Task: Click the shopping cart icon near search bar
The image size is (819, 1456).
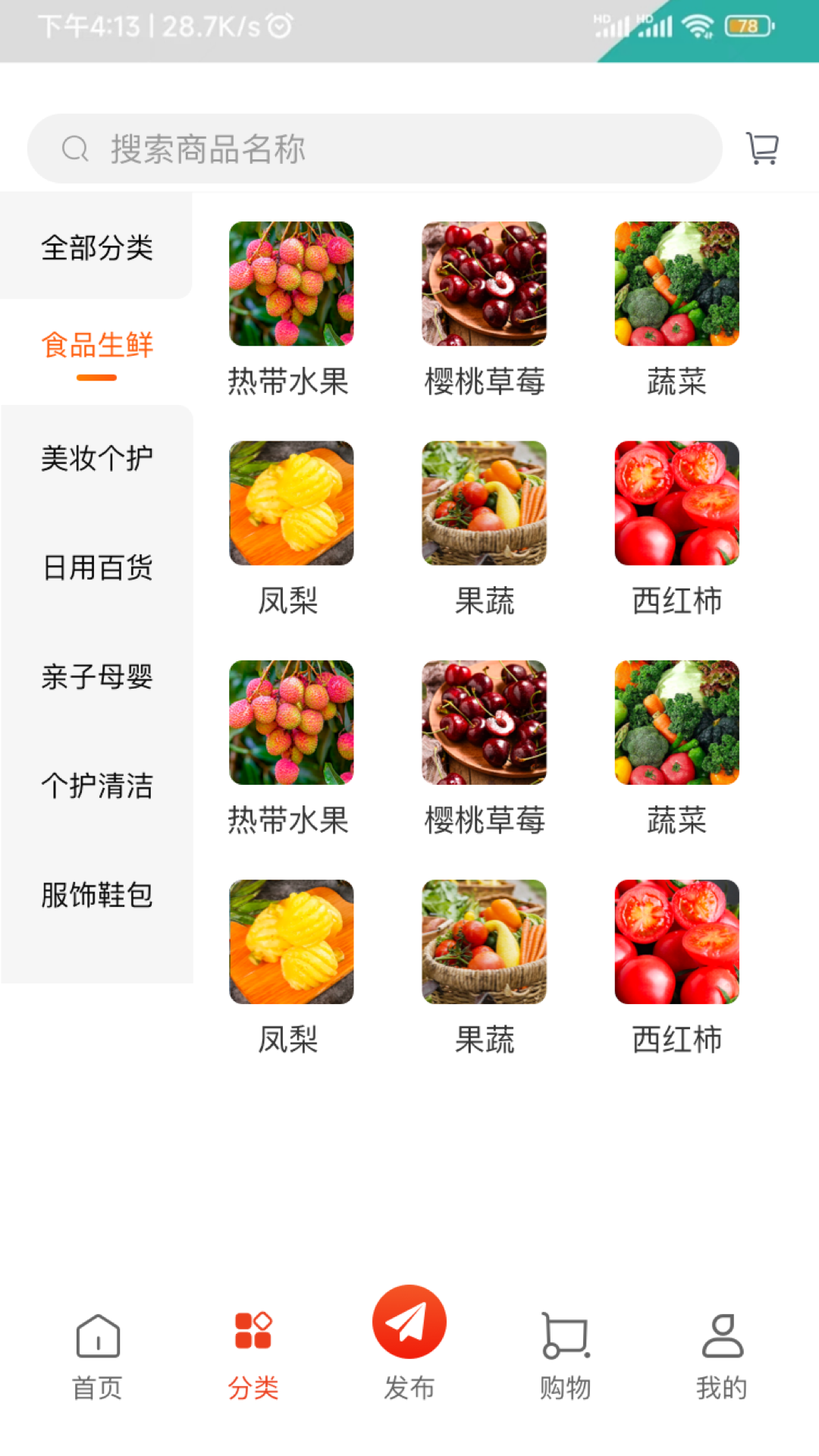Action: click(x=763, y=149)
